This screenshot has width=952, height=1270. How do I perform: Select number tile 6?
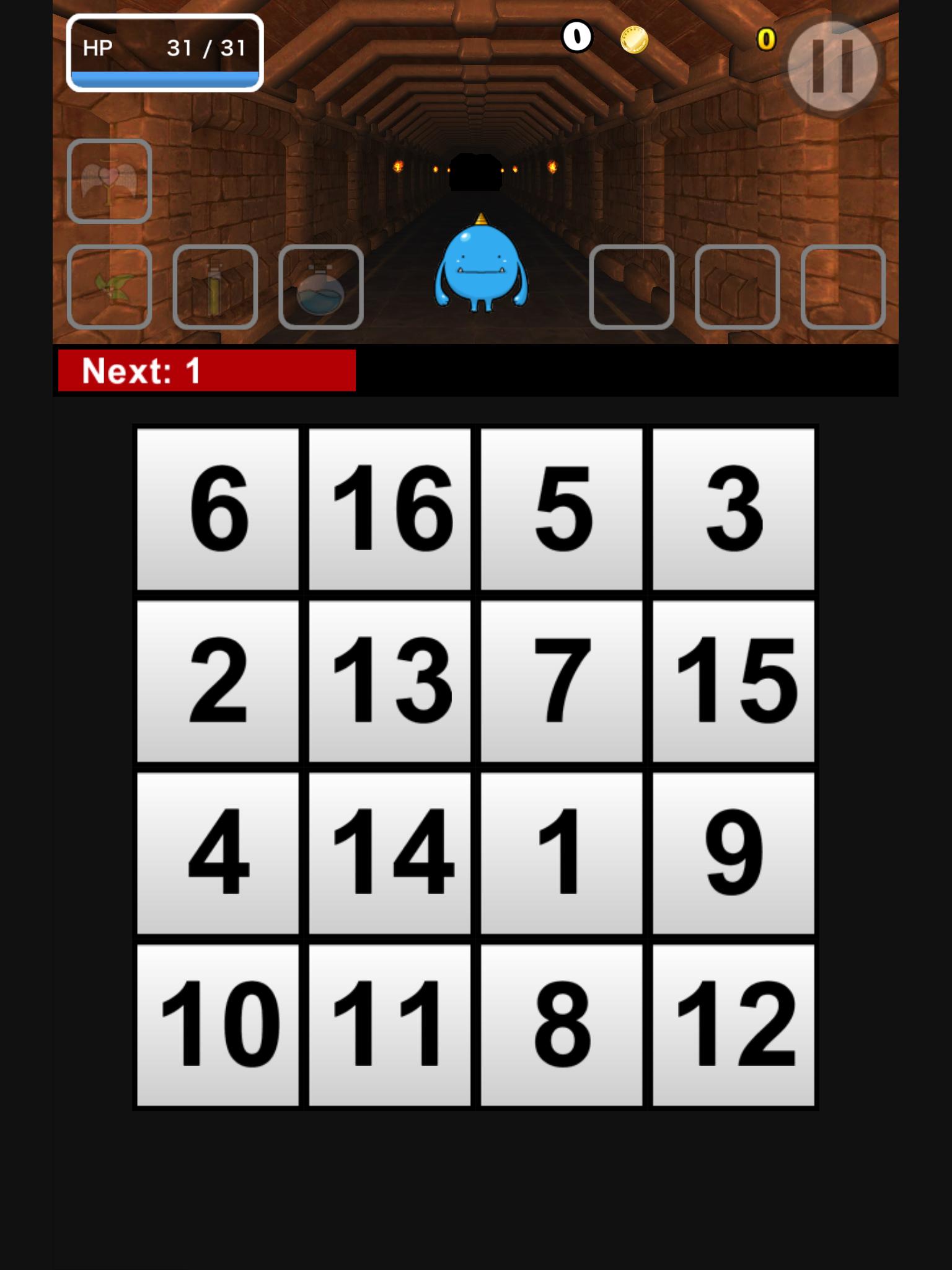[x=218, y=508]
